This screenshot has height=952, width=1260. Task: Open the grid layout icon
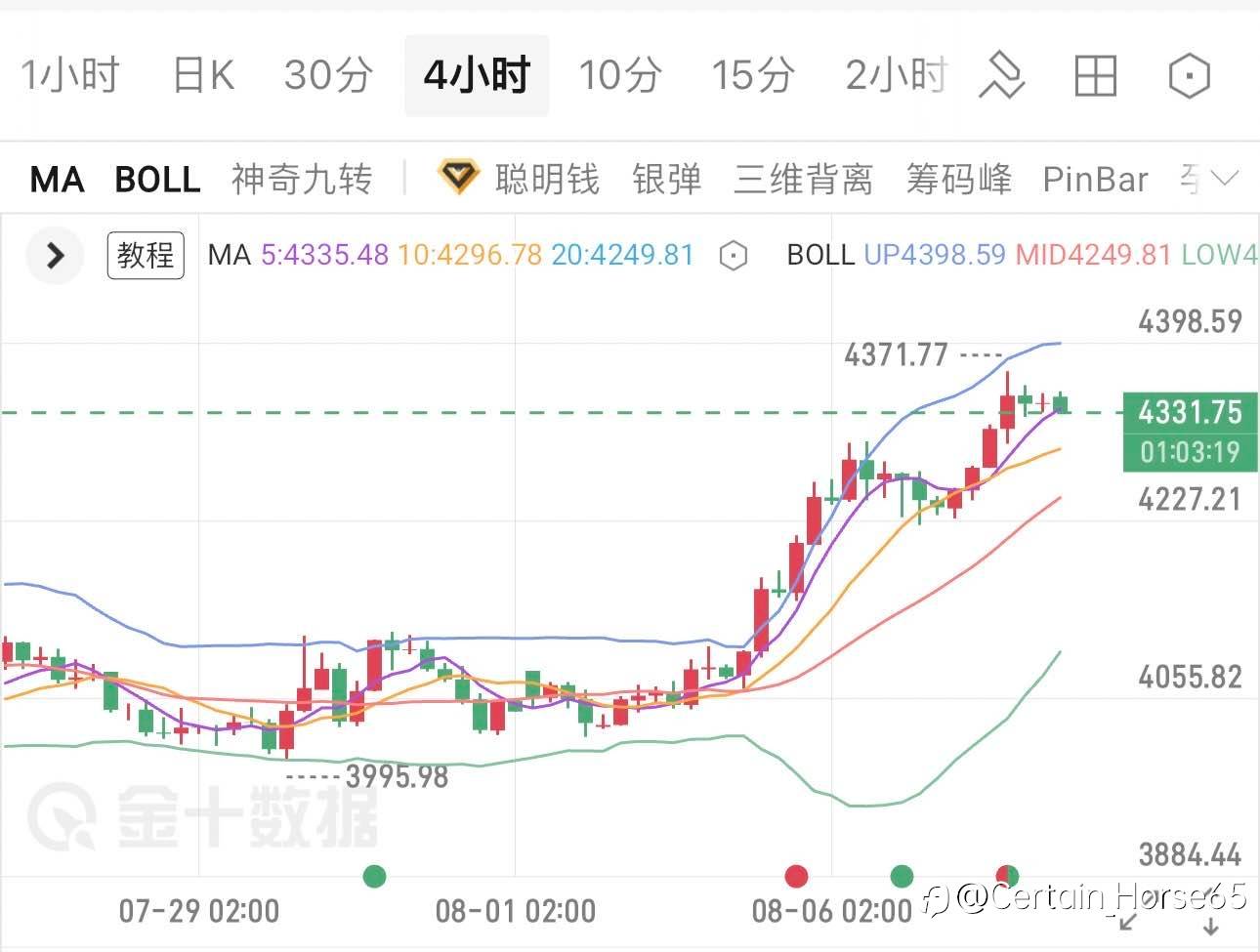1095,75
